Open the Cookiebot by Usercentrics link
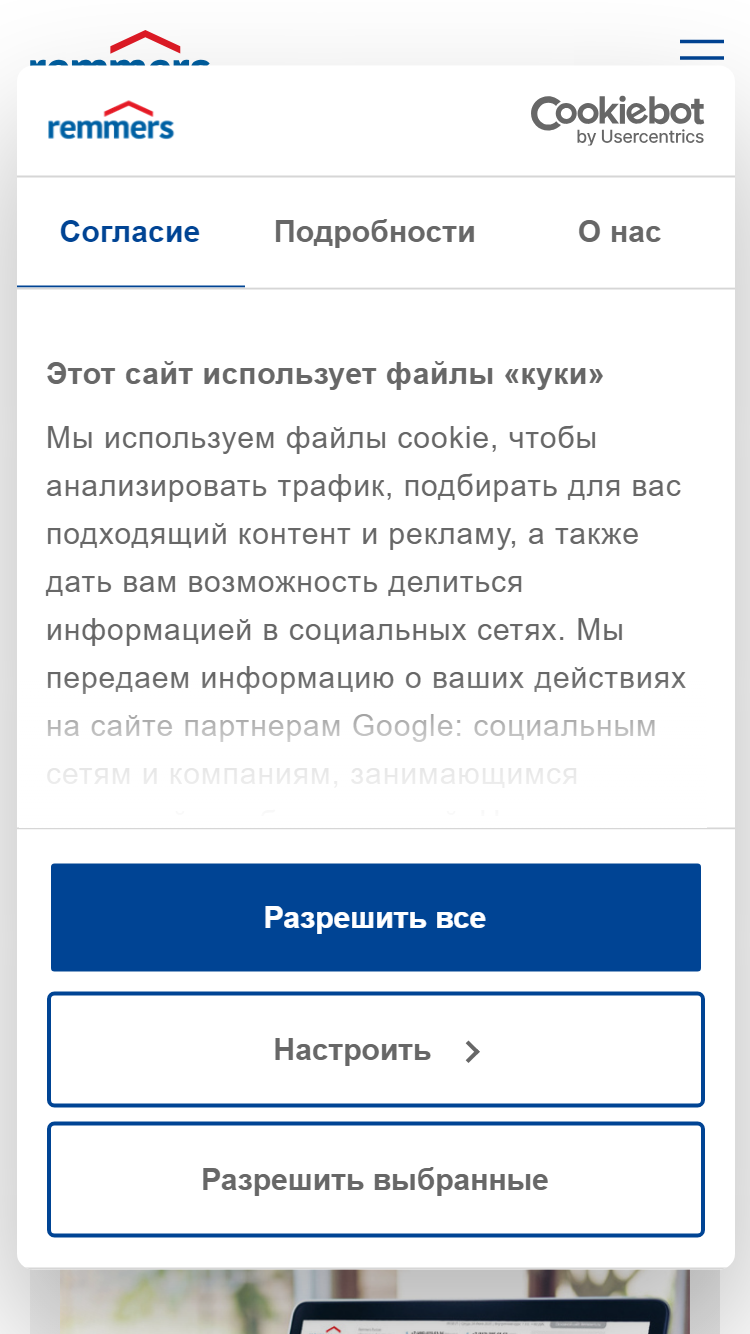Screen dimensions: 750x1334 tap(617, 121)
